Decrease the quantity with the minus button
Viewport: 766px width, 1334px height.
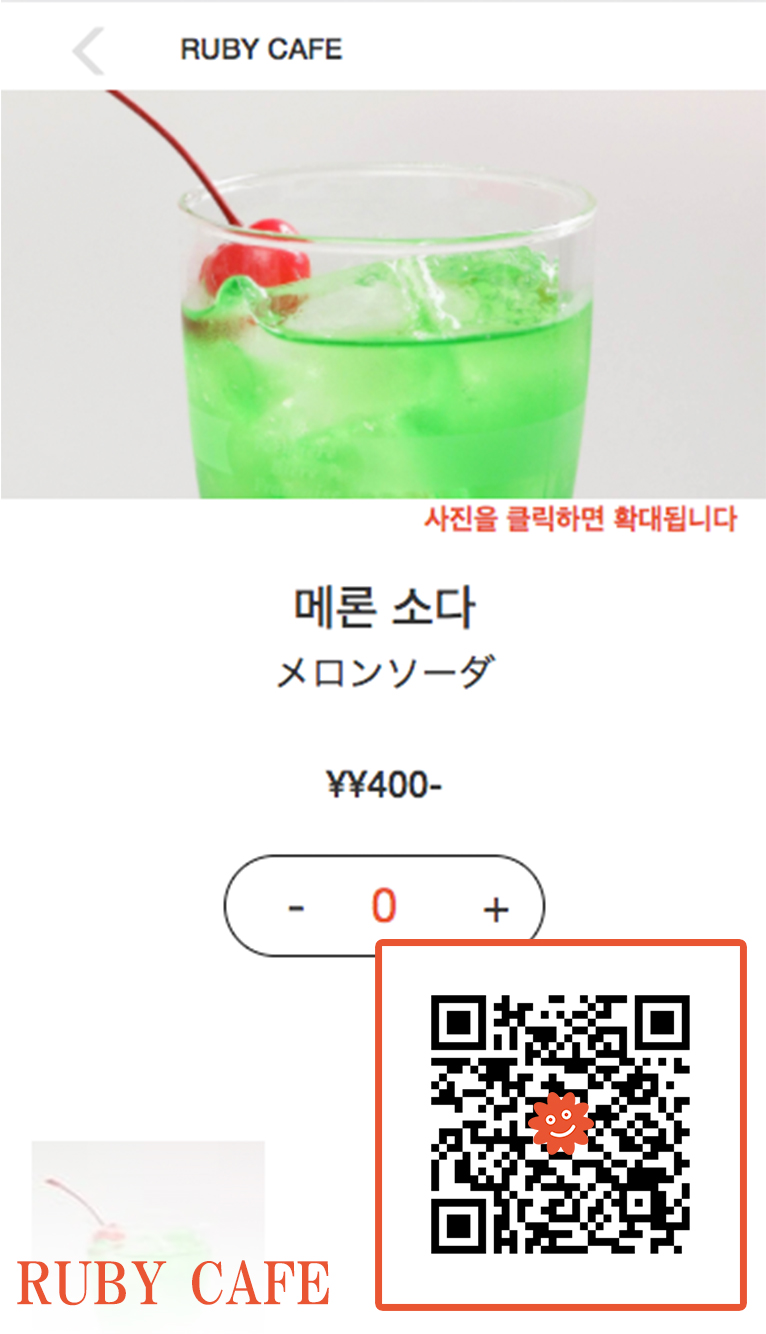coord(296,908)
